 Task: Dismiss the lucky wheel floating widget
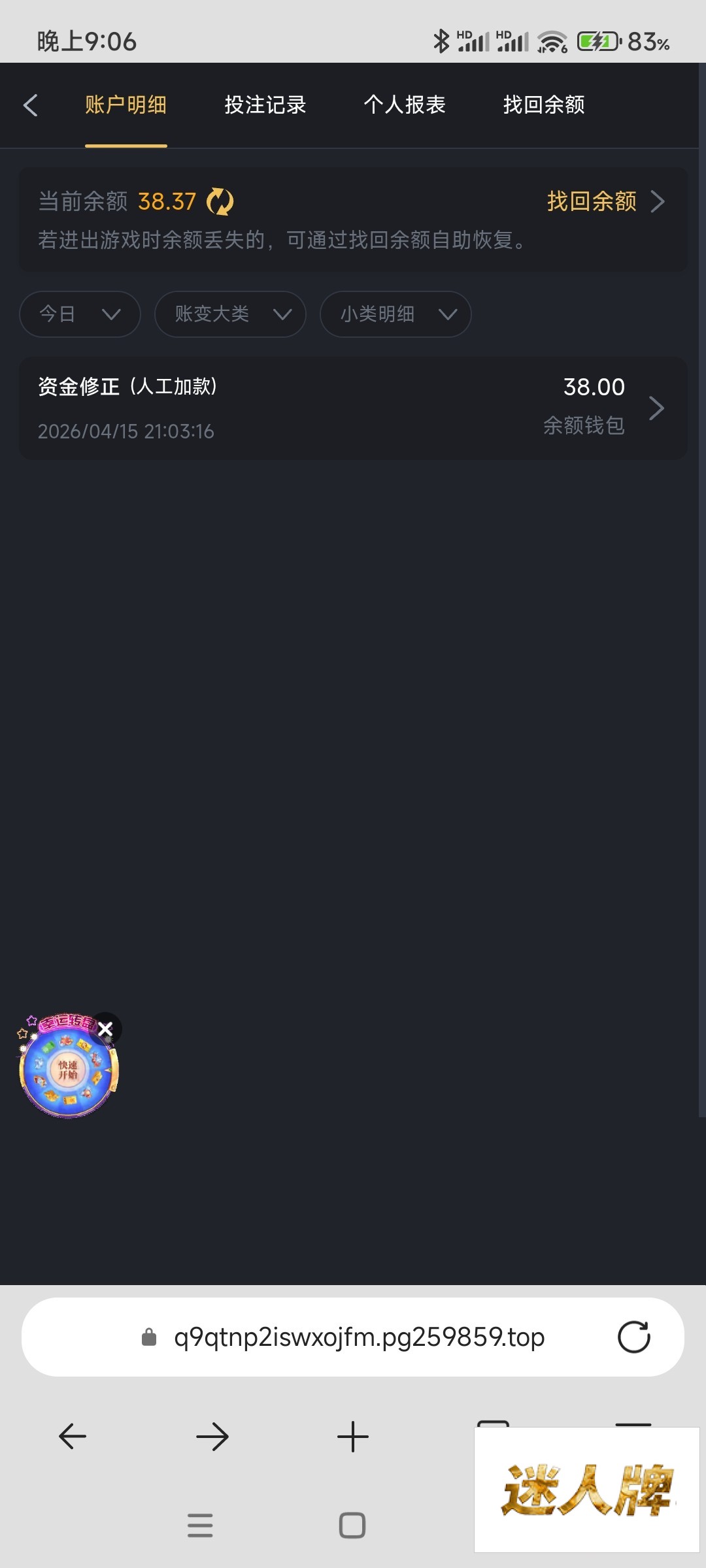(105, 1029)
